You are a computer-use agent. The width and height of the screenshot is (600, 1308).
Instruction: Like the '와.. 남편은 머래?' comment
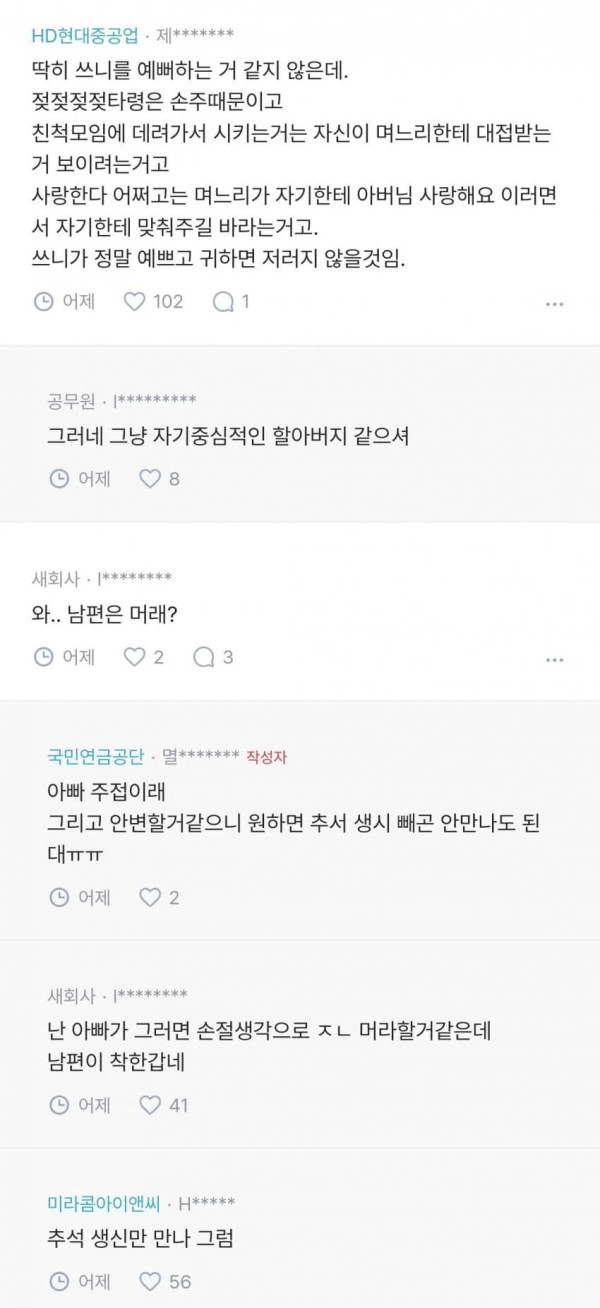click(143, 657)
